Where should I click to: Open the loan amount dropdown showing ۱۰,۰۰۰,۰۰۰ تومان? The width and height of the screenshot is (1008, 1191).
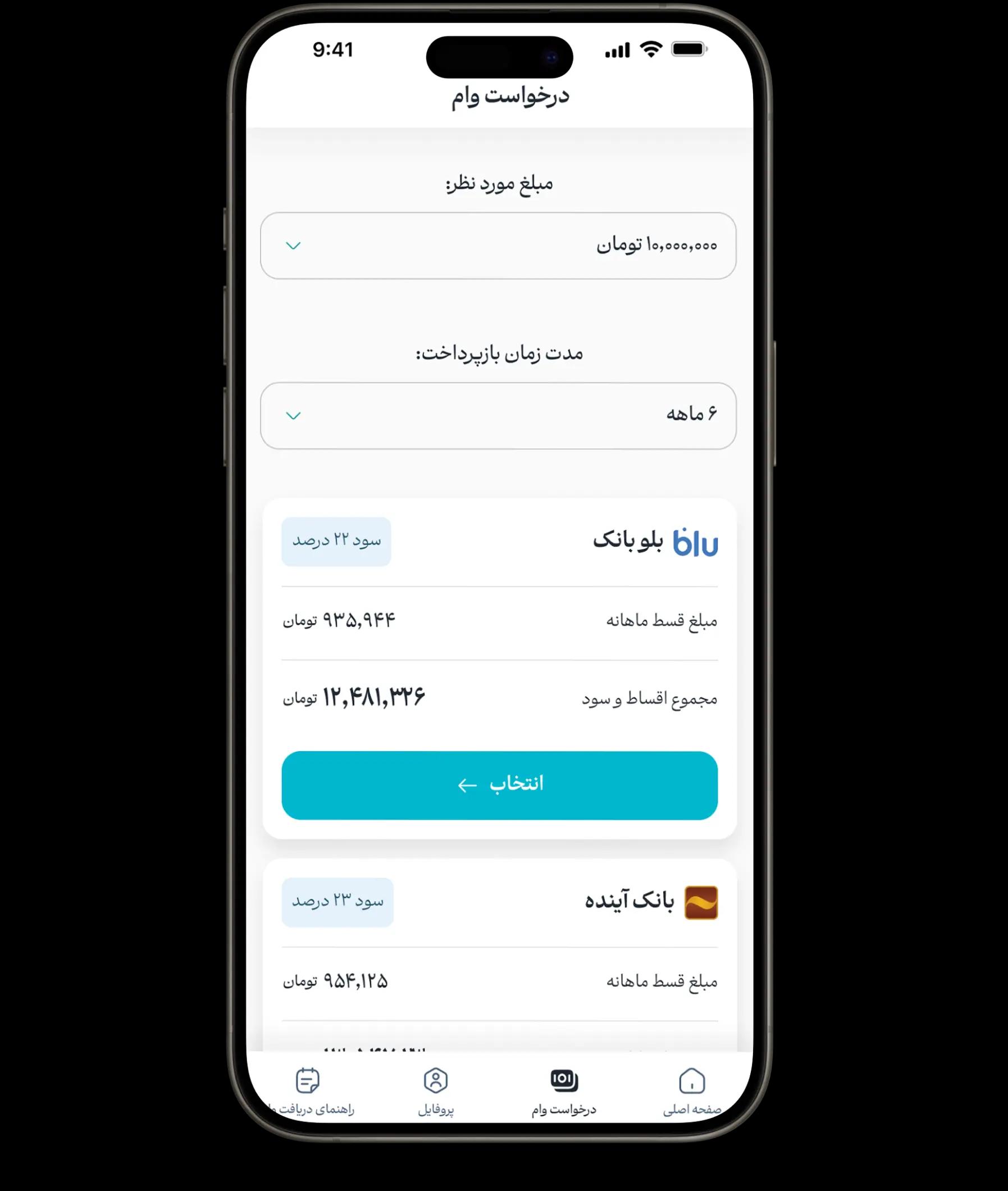coord(498,246)
